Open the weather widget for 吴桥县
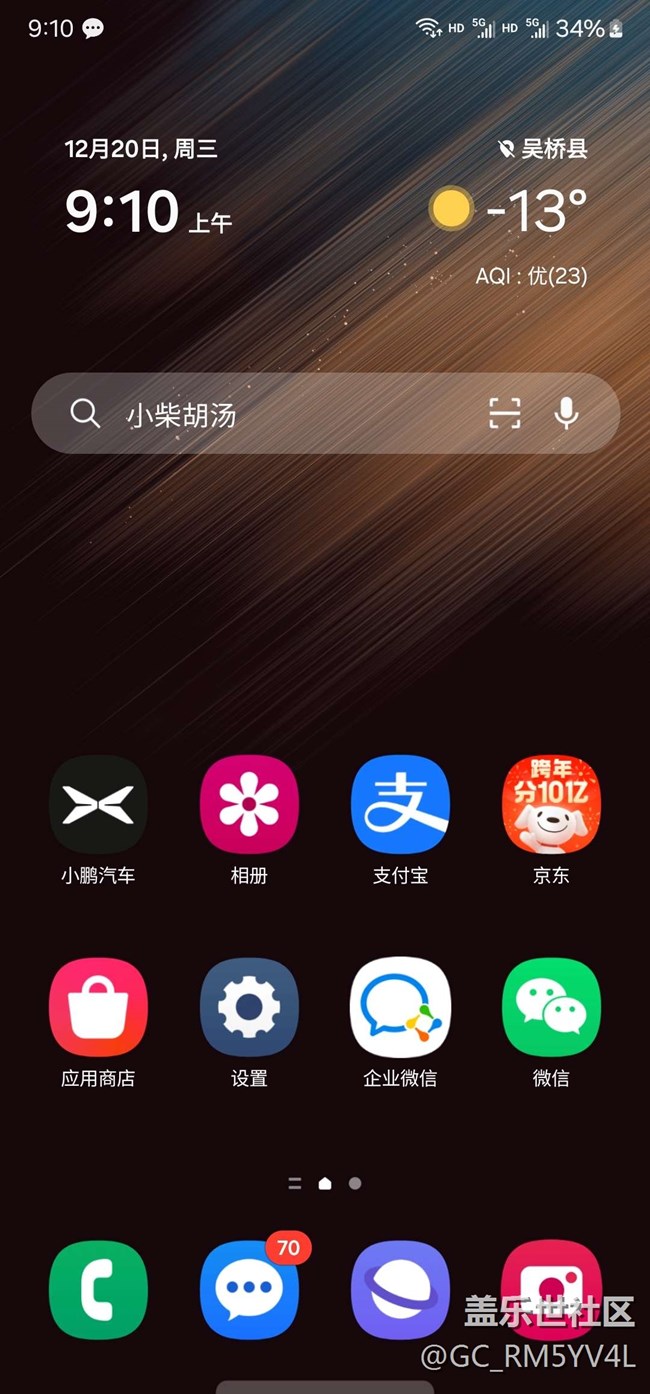 (510, 210)
